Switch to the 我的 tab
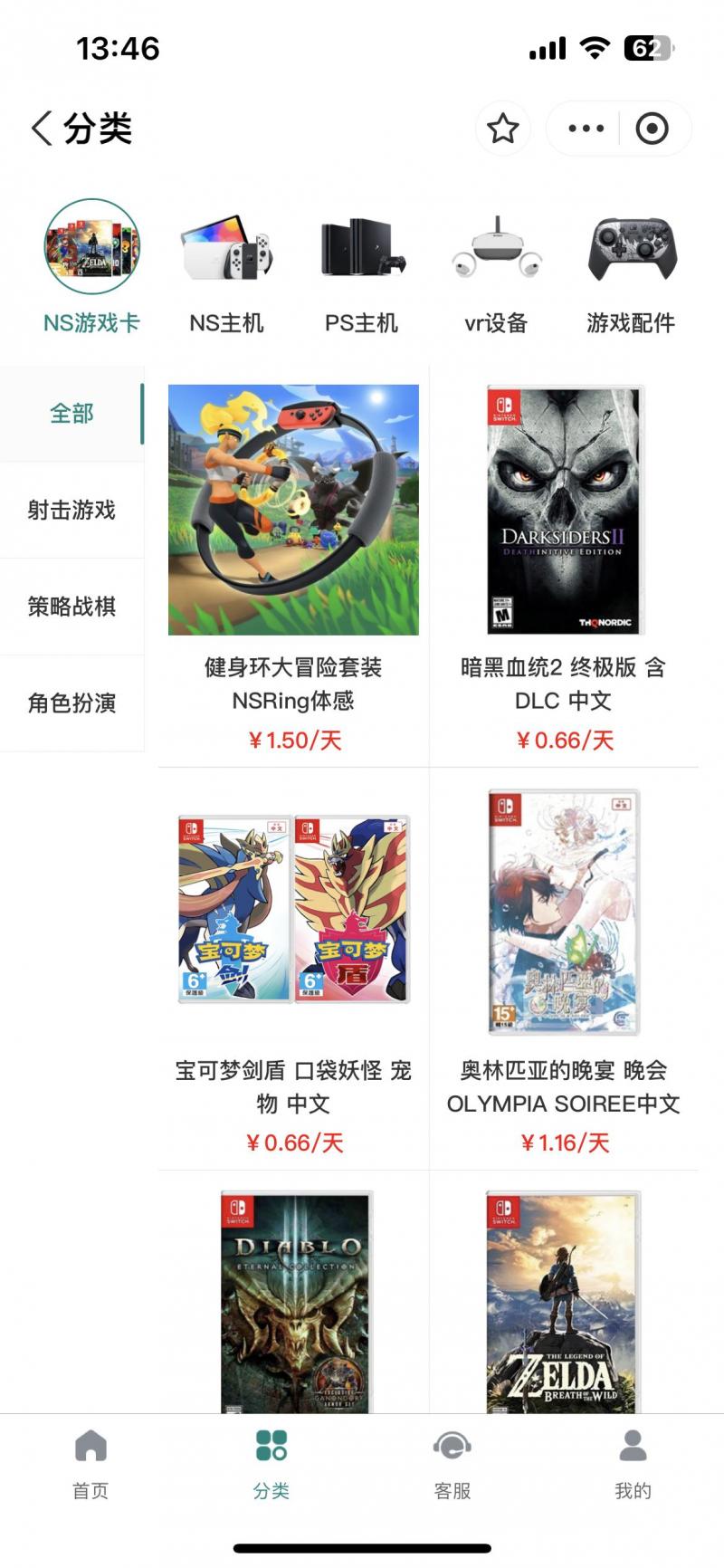 [x=633, y=1459]
